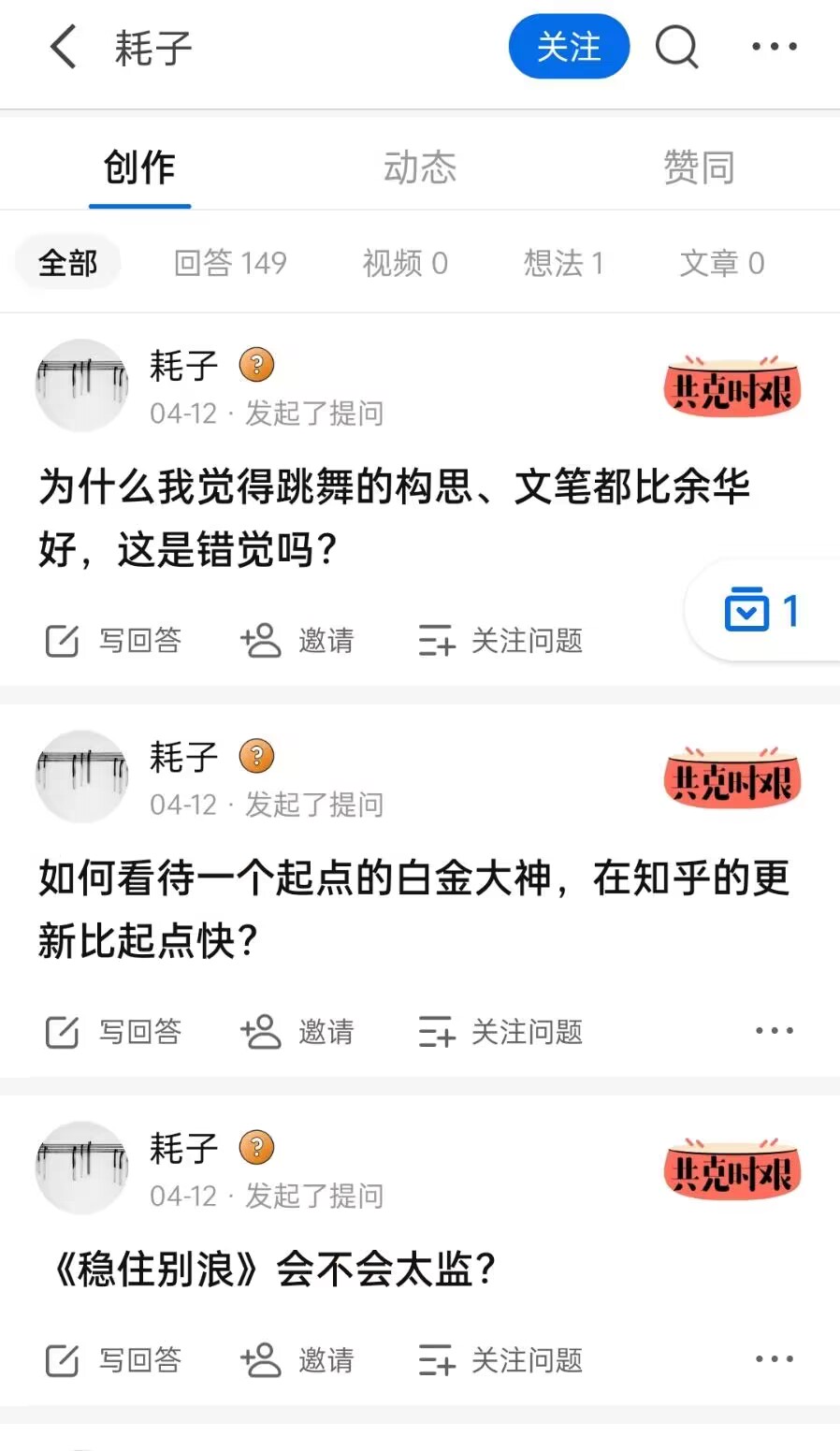The image size is (840, 1451).
Task: Click the 共克时艰 badge on the first post
Action: click(x=732, y=386)
